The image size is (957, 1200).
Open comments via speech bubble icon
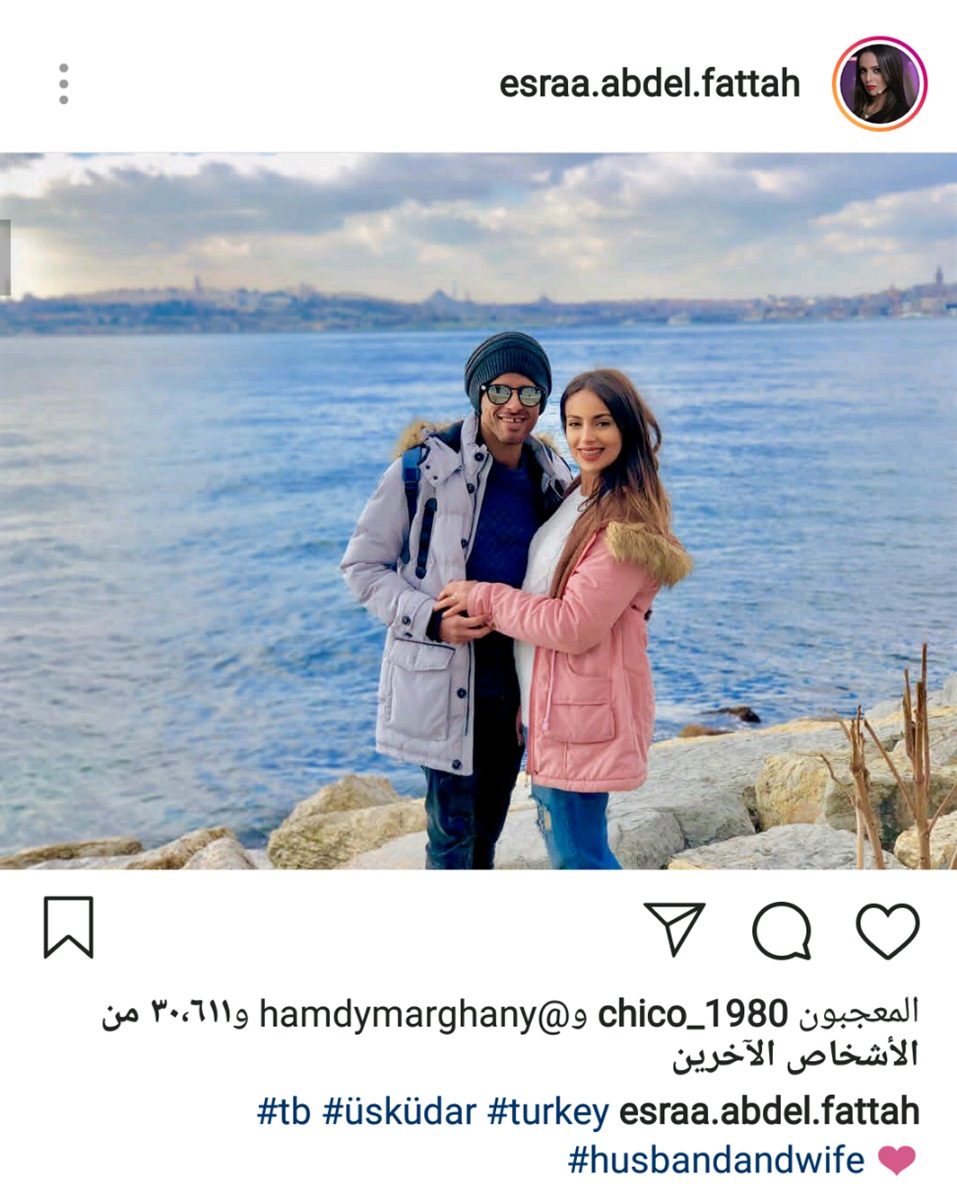tap(781, 931)
